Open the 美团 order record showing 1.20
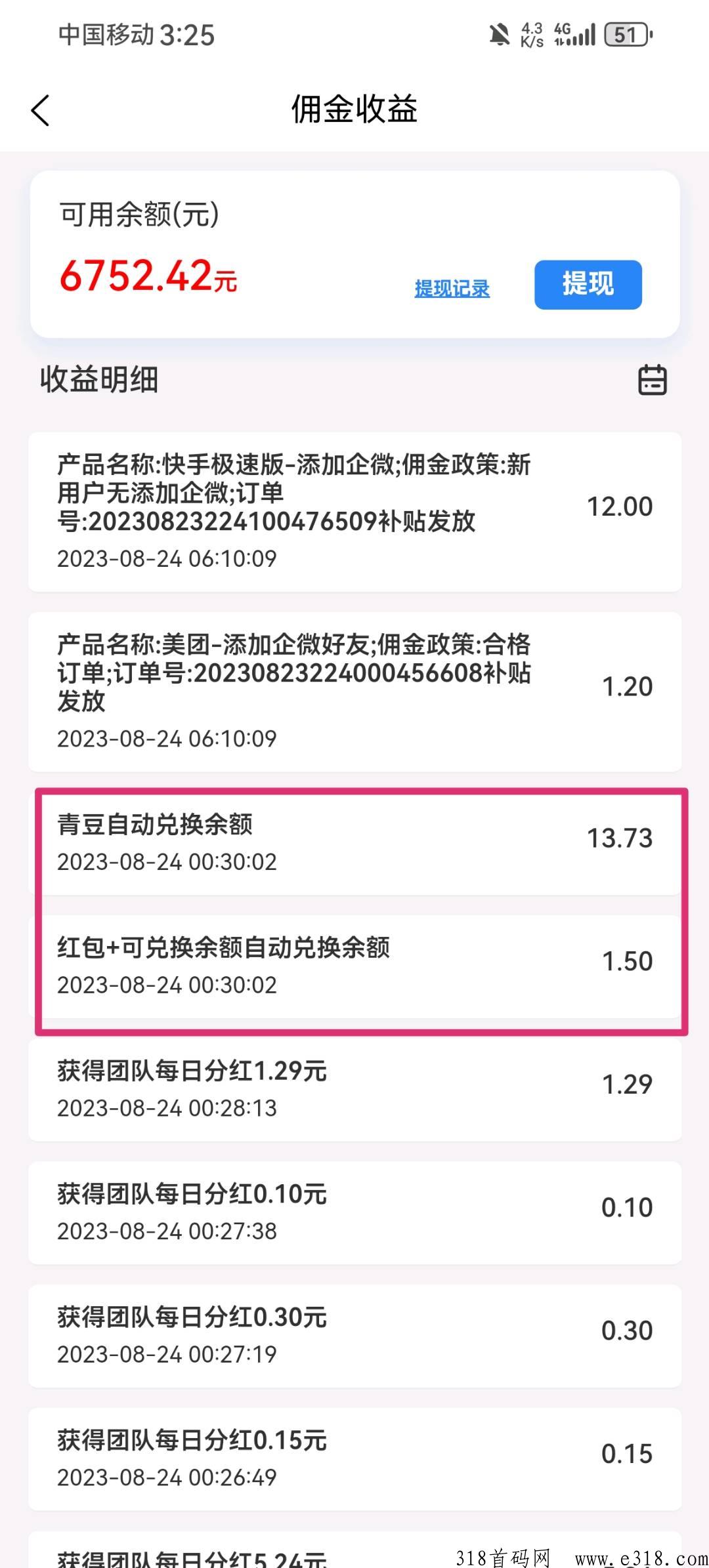The width and height of the screenshot is (709, 1568). pos(354,688)
